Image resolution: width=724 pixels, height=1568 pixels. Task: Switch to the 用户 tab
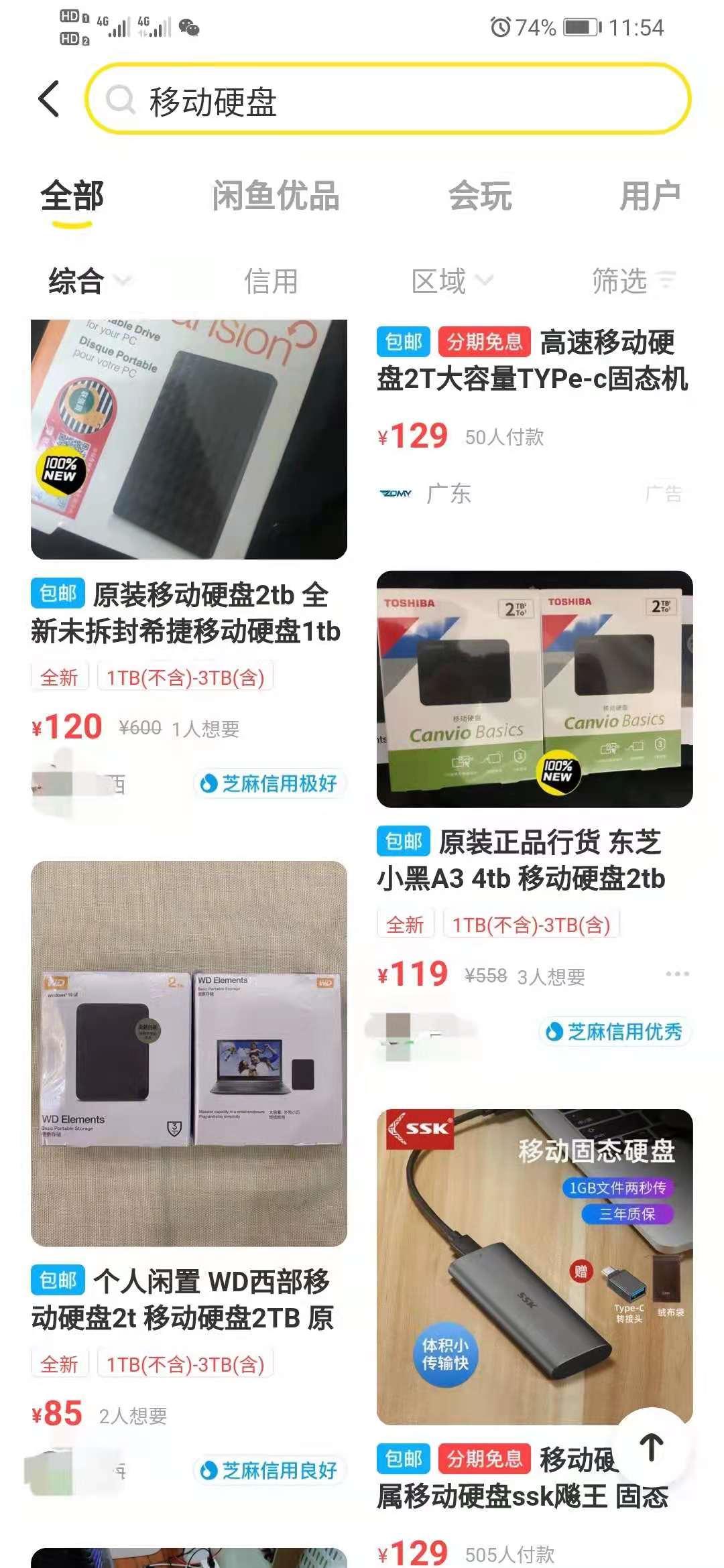(x=652, y=195)
